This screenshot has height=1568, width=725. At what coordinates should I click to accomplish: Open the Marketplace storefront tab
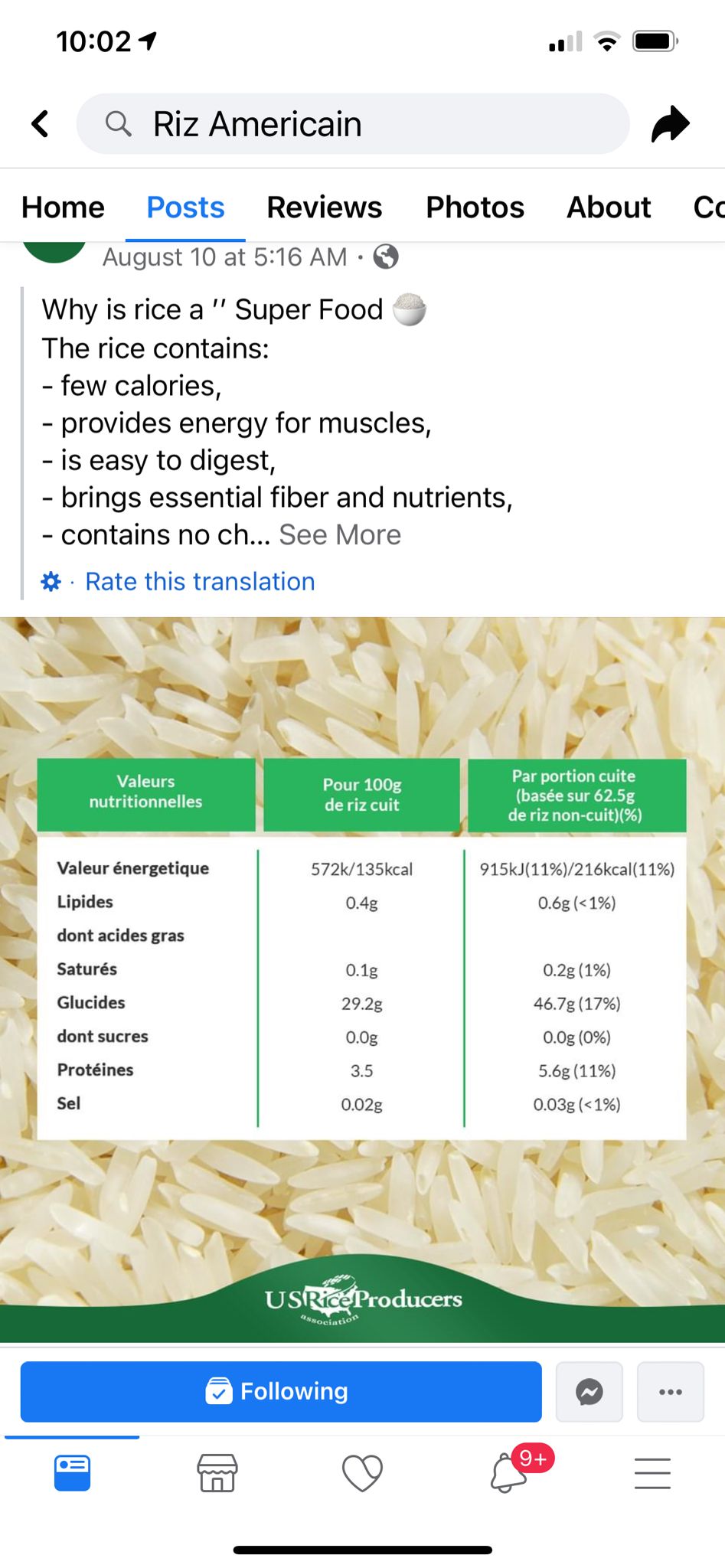pos(217,1472)
